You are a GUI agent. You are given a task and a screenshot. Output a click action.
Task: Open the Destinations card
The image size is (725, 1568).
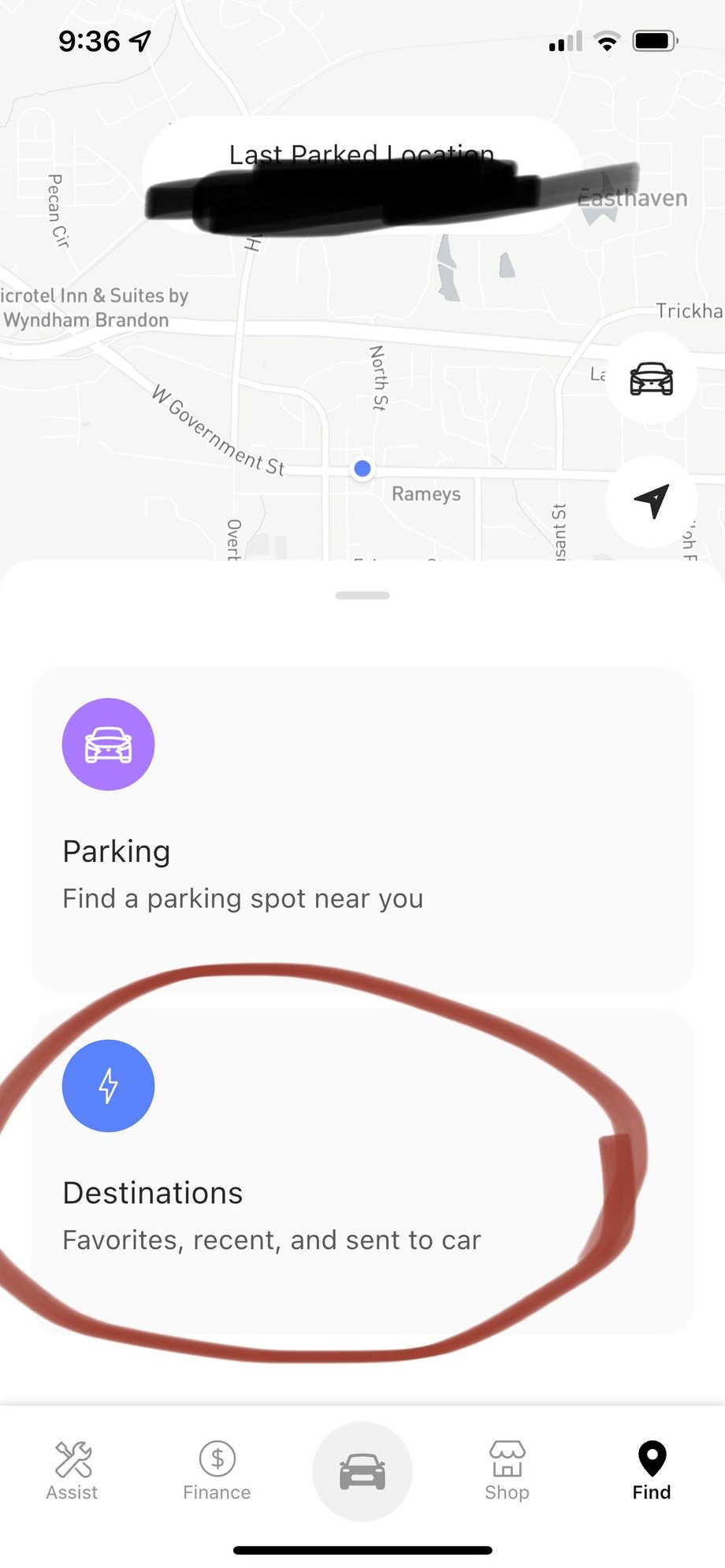tap(362, 1171)
